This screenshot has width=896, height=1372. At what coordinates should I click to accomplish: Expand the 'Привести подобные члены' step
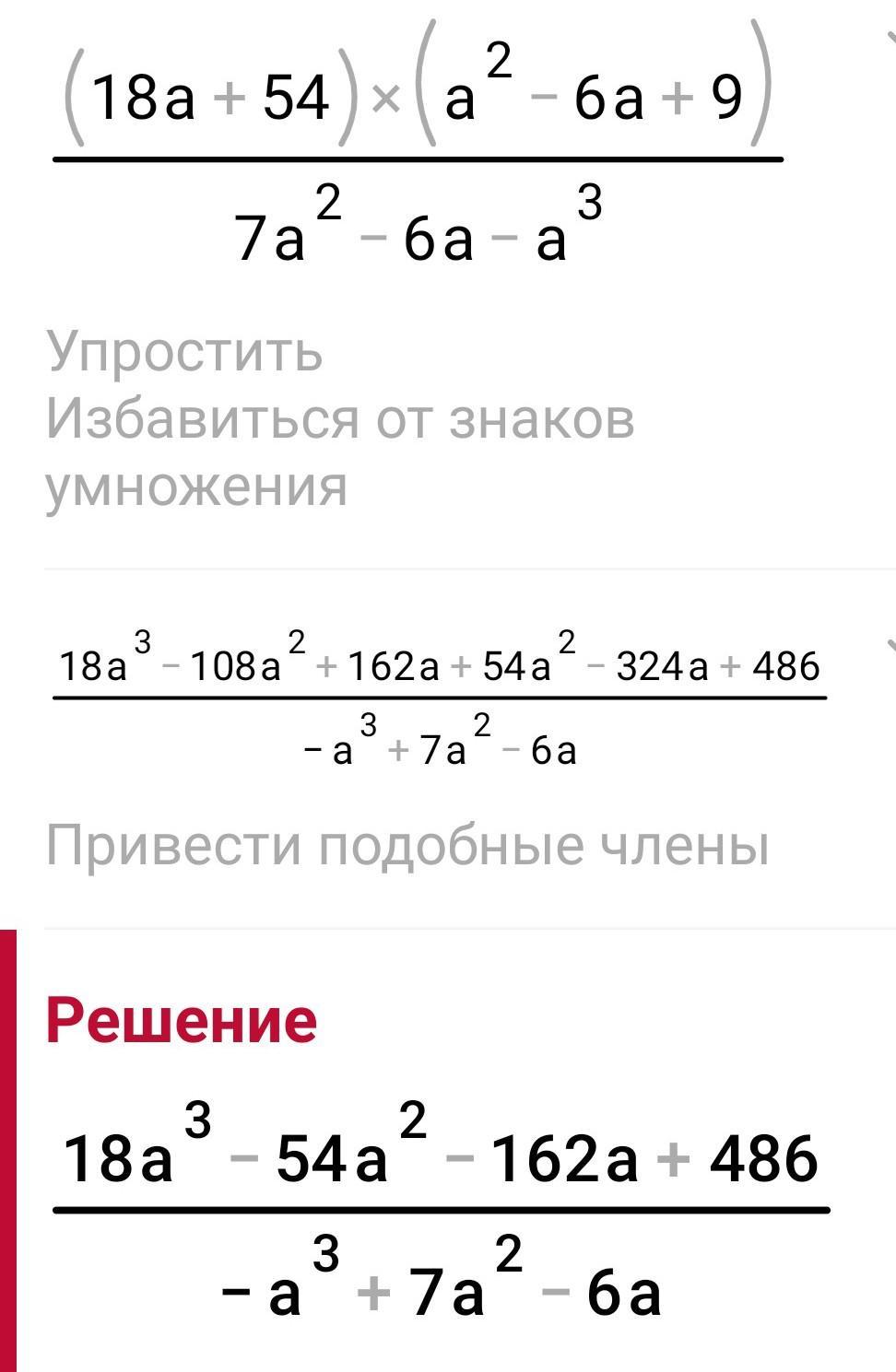(889, 645)
